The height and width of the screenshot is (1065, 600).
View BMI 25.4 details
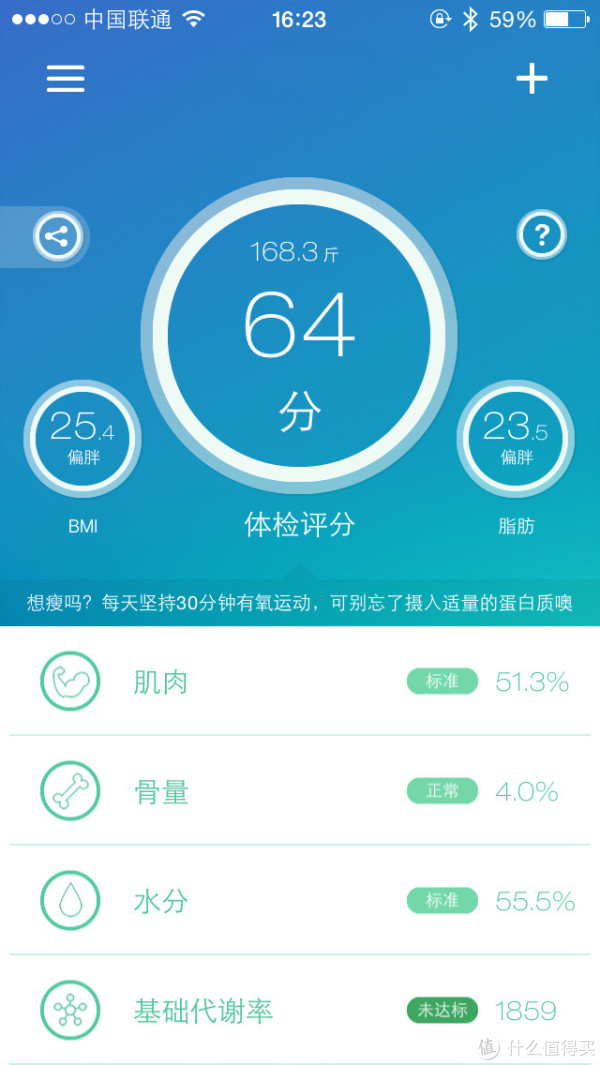[82, 437]
